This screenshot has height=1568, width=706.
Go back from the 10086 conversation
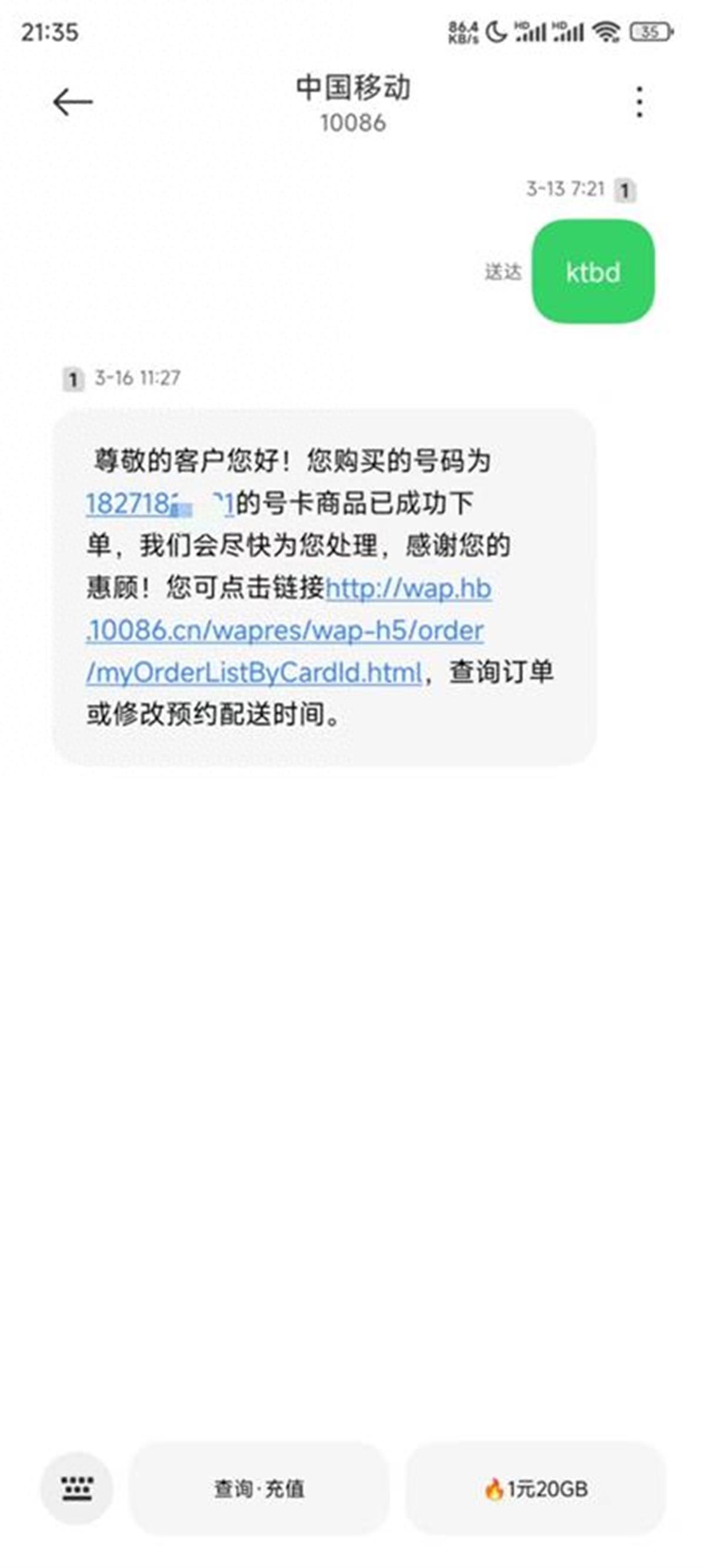tap(72, 102)
